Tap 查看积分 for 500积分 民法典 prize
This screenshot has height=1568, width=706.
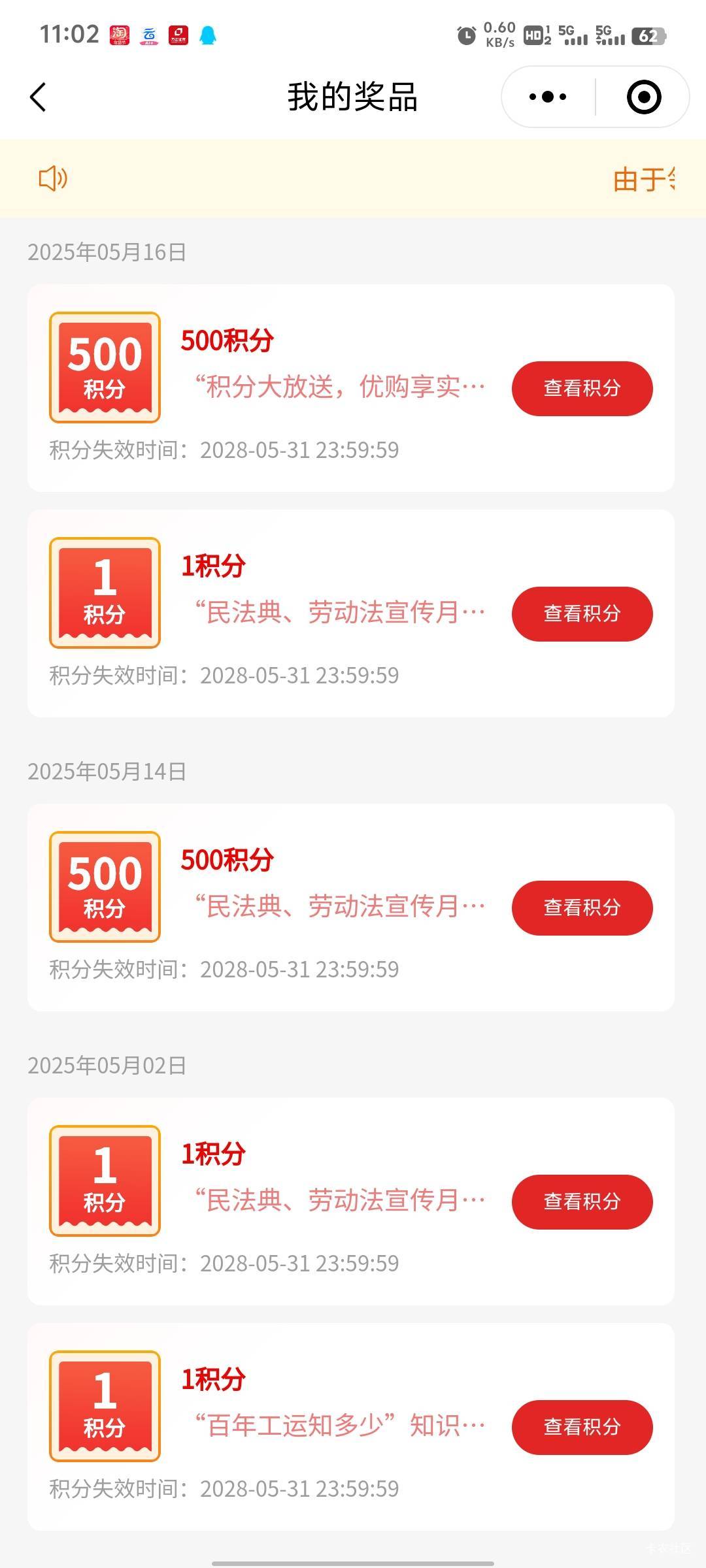coord(582,907)
